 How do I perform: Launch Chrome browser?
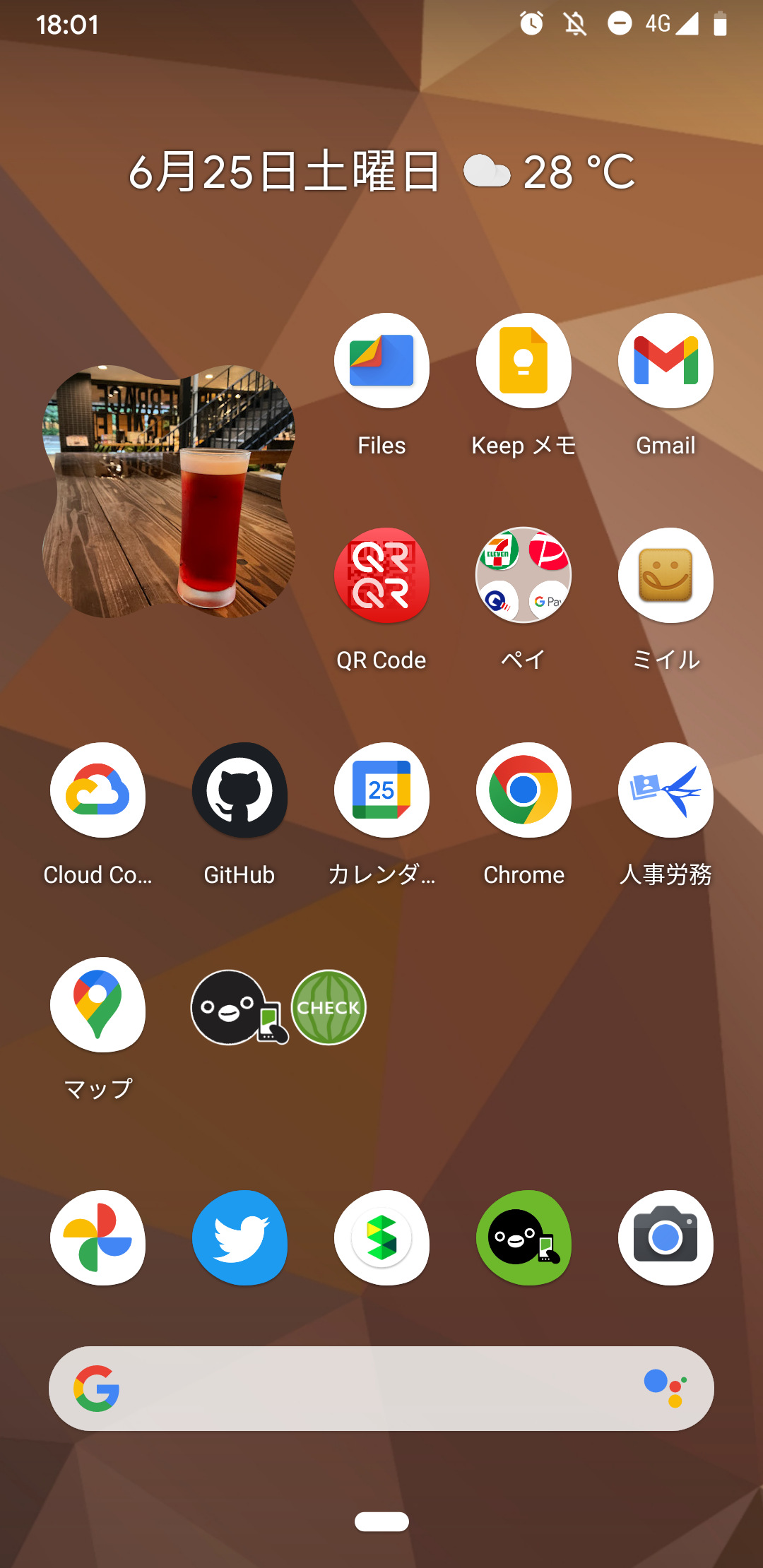(524, 790)
